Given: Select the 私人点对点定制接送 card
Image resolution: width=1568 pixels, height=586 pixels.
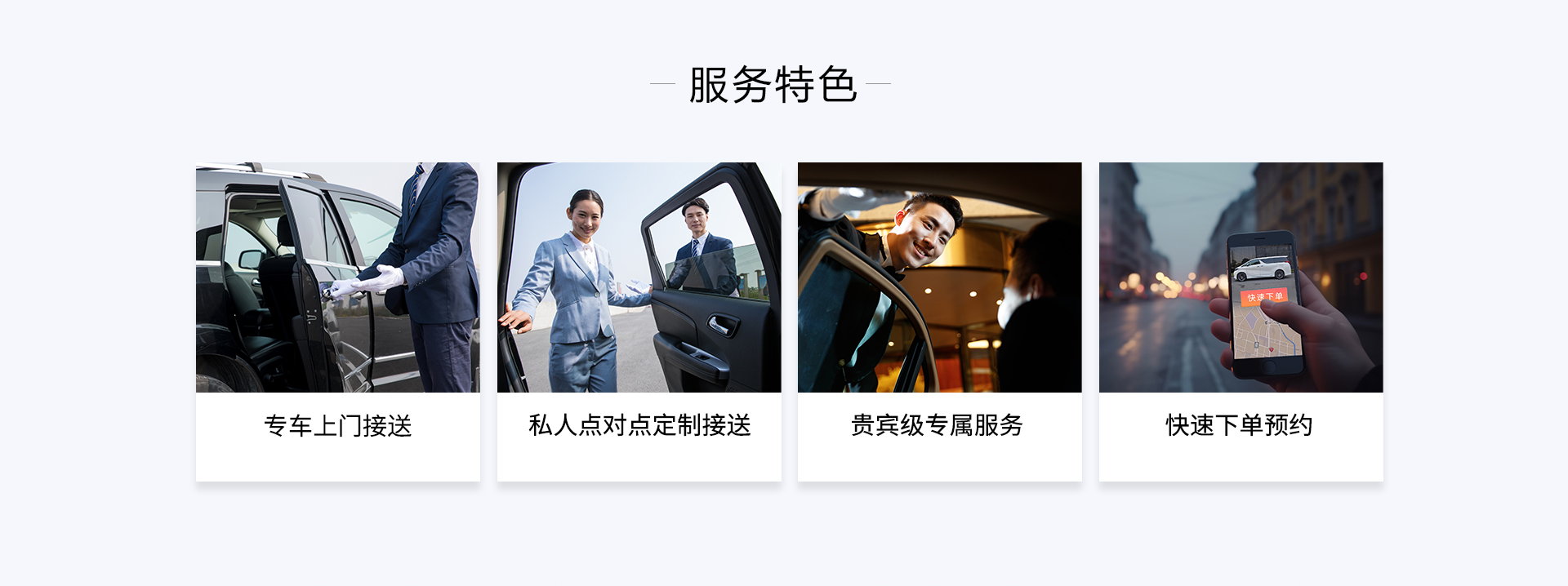Looking at the screenshot, I should pos(639,322).
